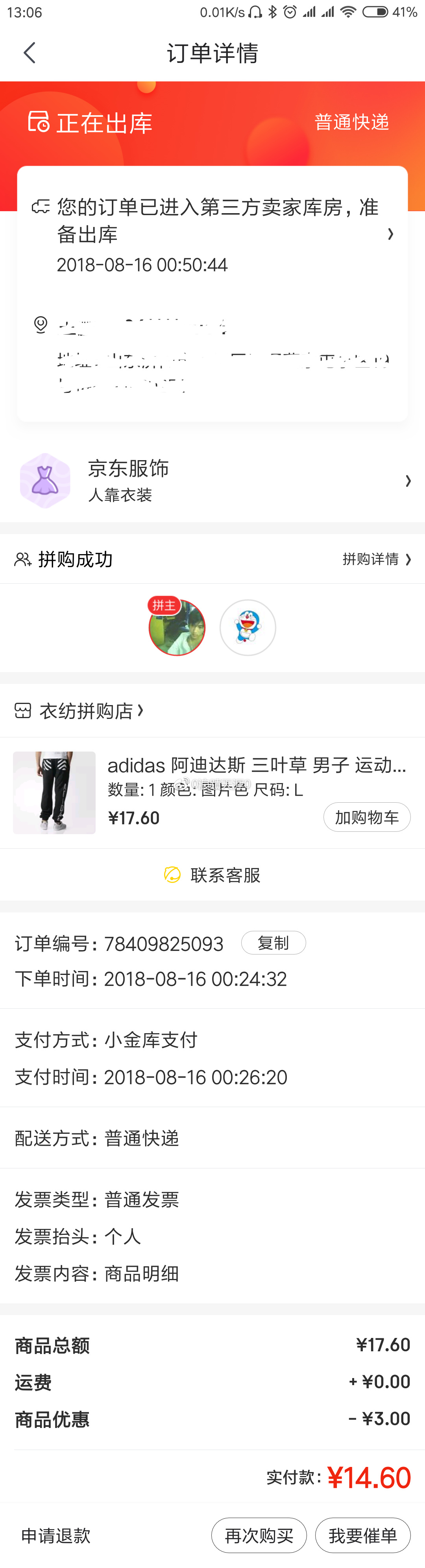
Task: Tap 再次购买 to buy again
Action: tap(259, 1536)
